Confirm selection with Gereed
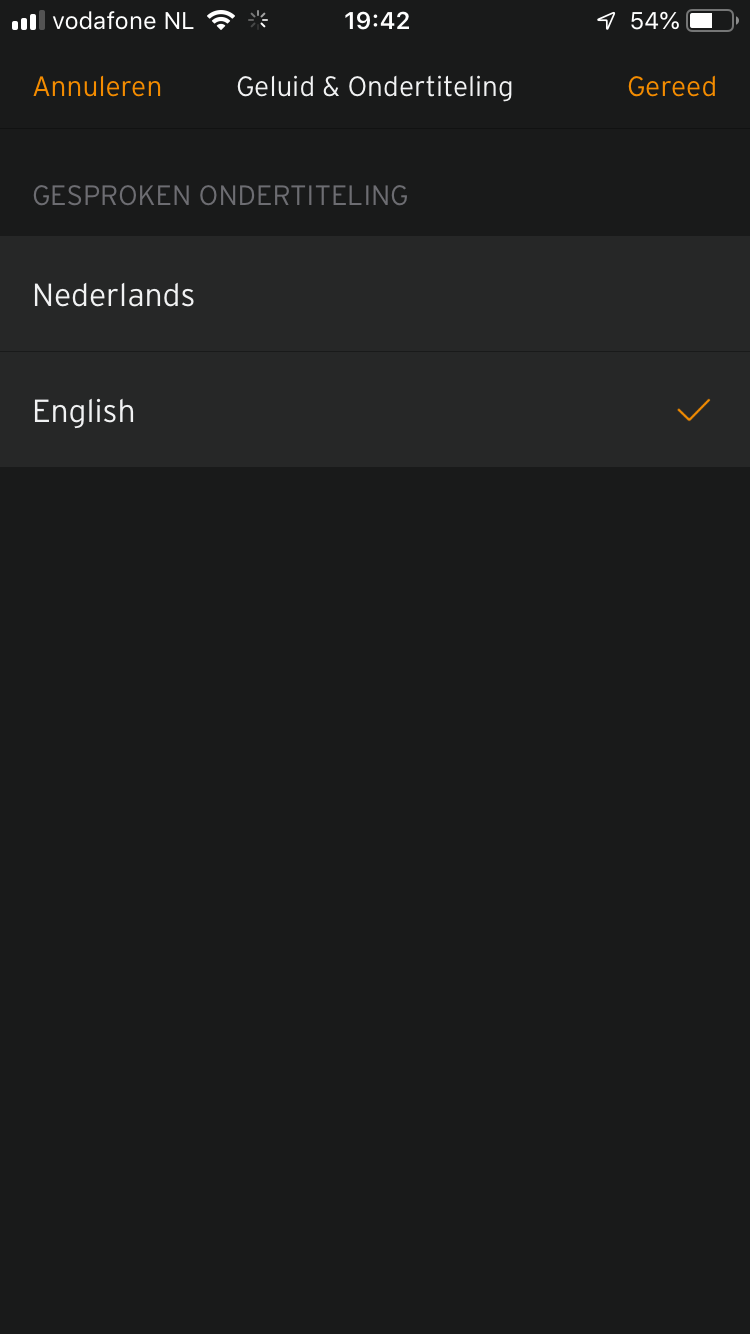The image size is (750, 1334). 671,87
